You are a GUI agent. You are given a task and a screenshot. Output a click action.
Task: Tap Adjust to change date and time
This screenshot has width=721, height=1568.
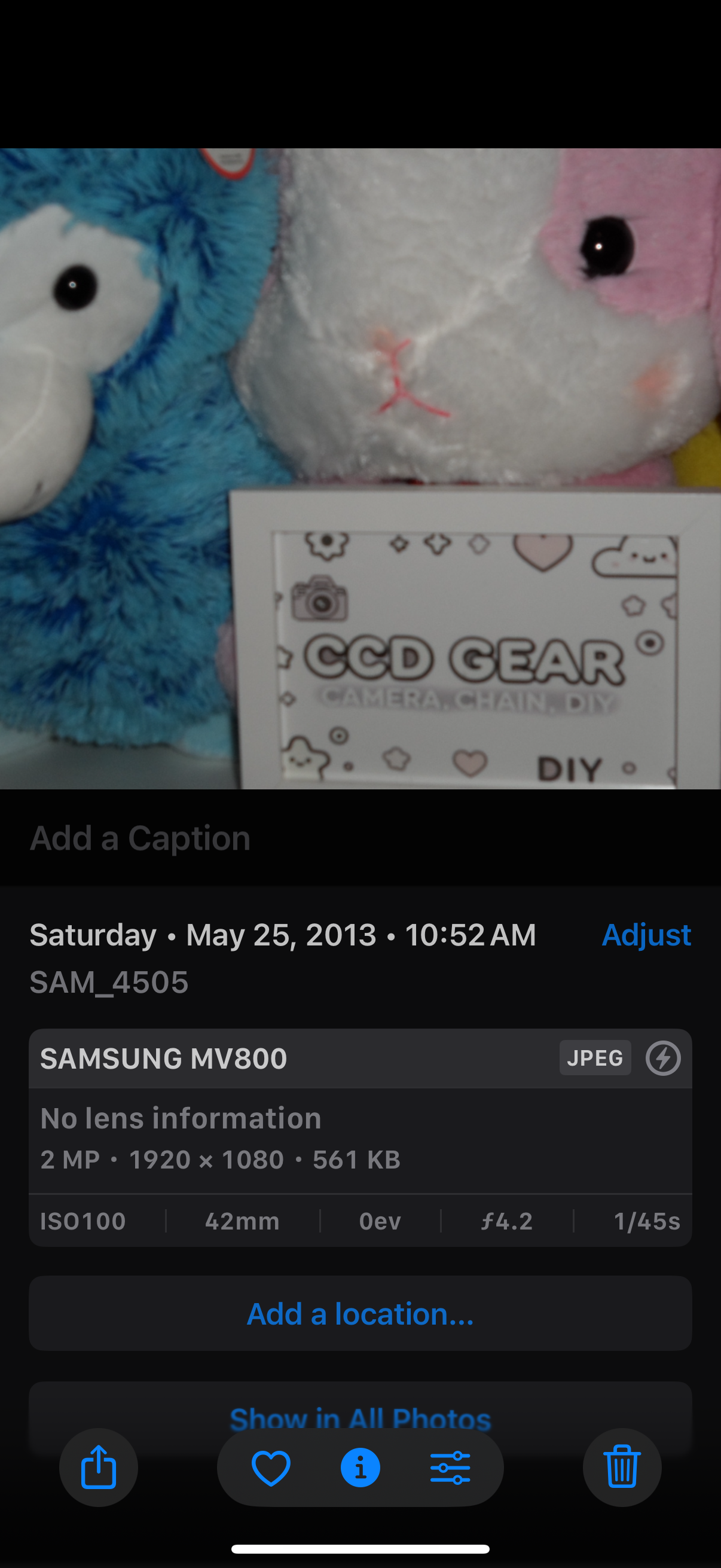click(x=646, y=935)
